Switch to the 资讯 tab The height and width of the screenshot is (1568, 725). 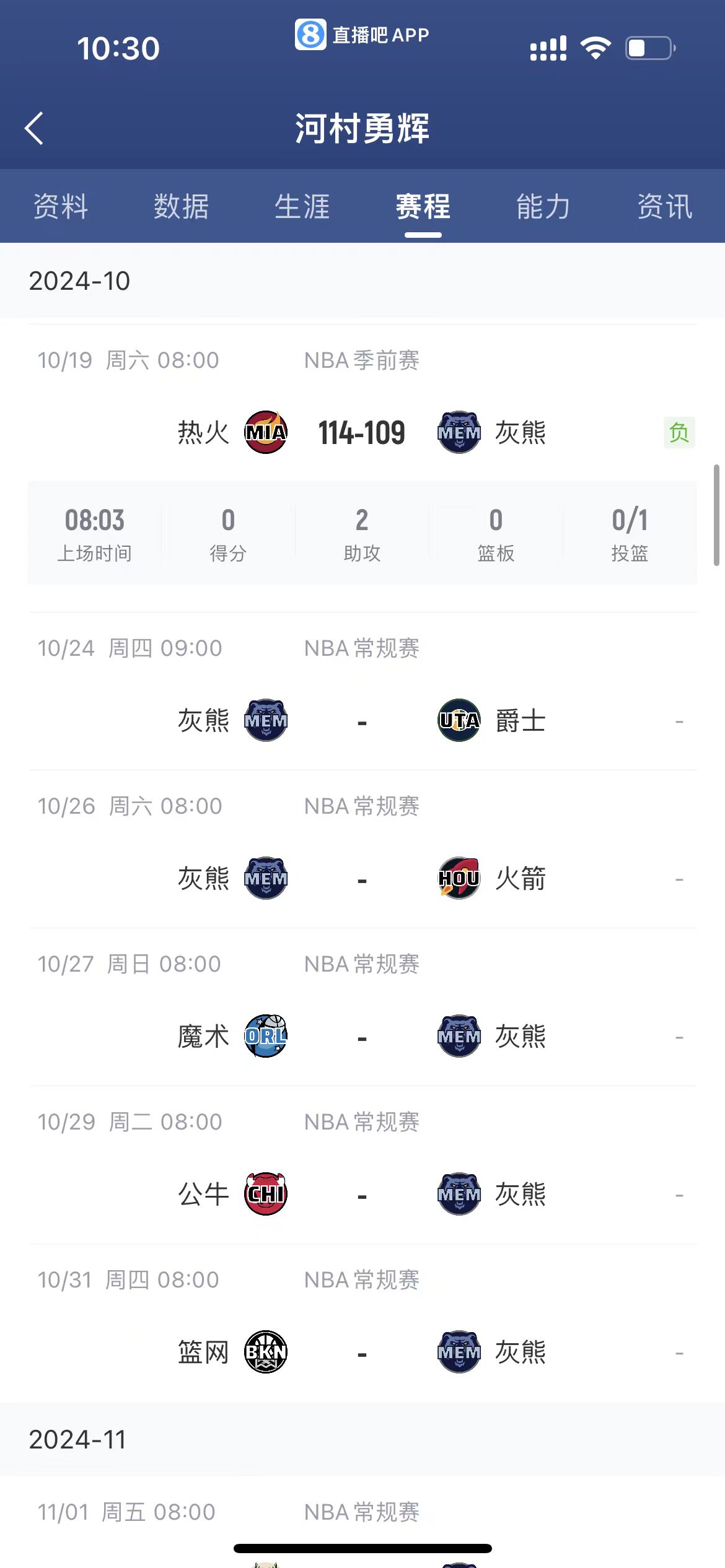664,207
